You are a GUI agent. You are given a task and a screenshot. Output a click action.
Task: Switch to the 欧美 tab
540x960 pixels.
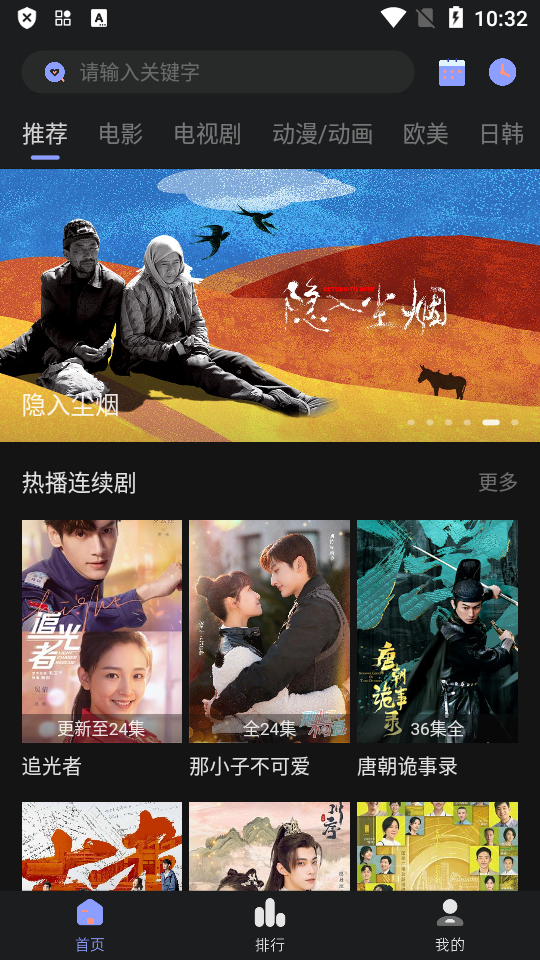[x=426, y=133]
